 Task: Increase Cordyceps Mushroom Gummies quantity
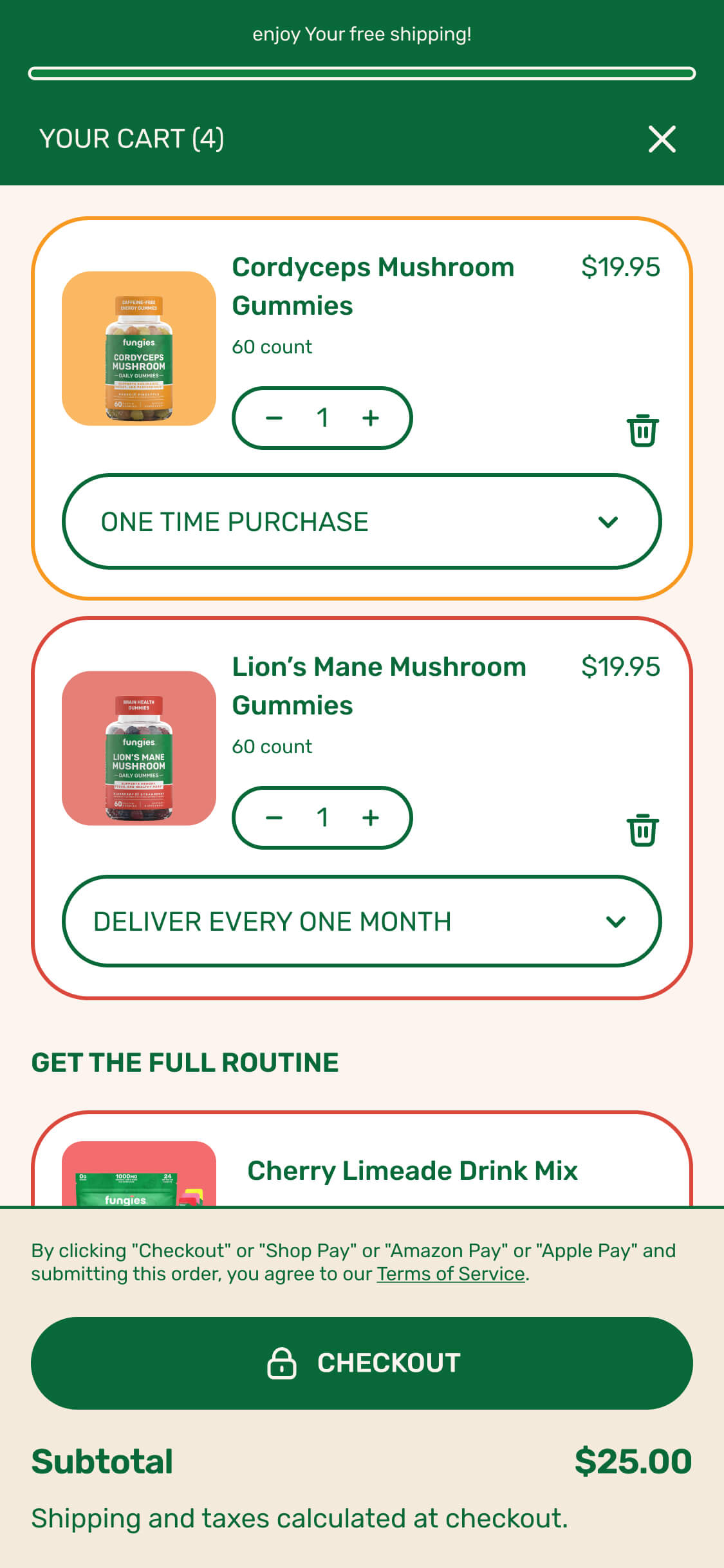(371, 418)
